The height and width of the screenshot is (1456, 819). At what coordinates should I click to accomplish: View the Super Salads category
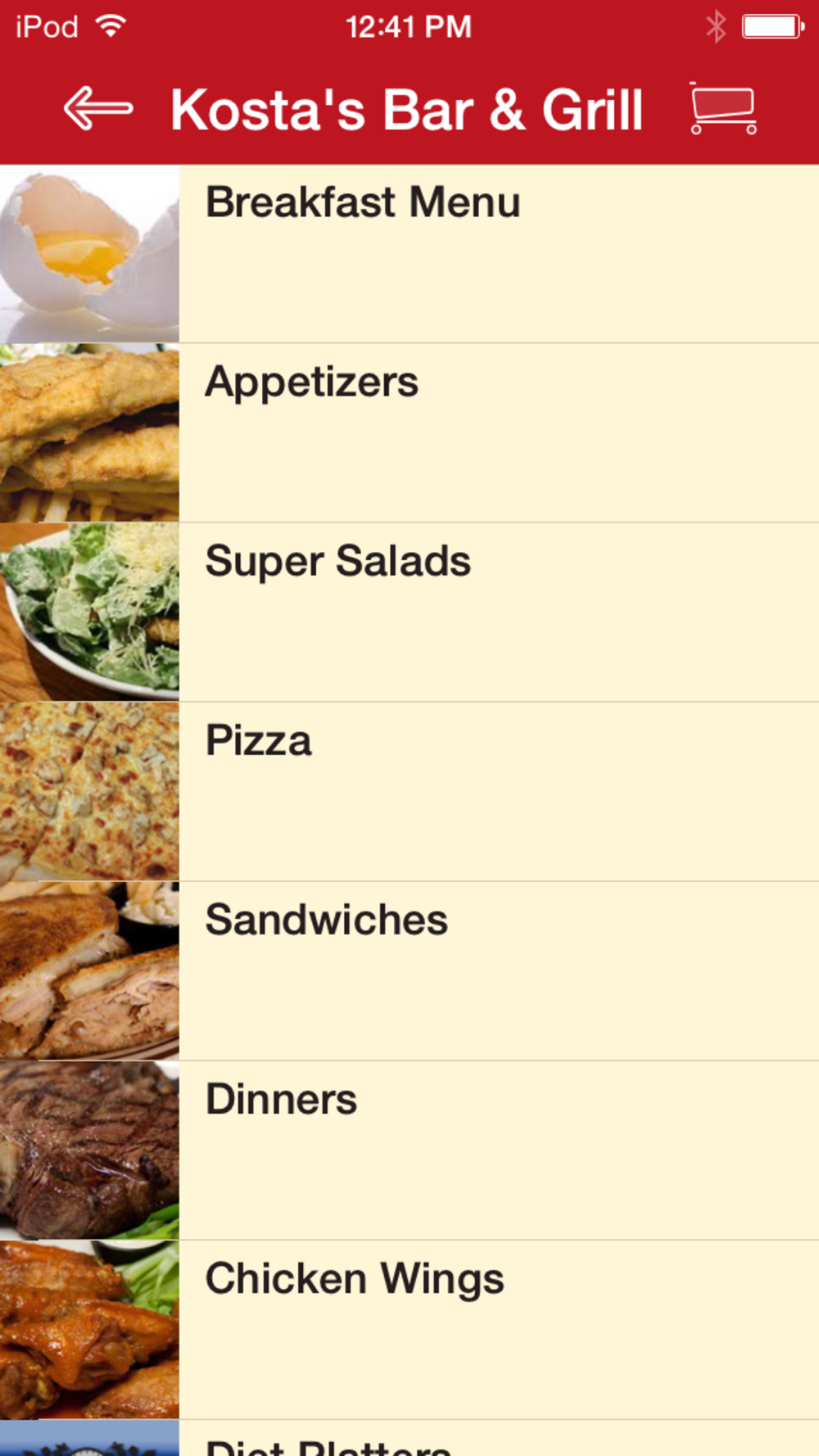[409, 613]
